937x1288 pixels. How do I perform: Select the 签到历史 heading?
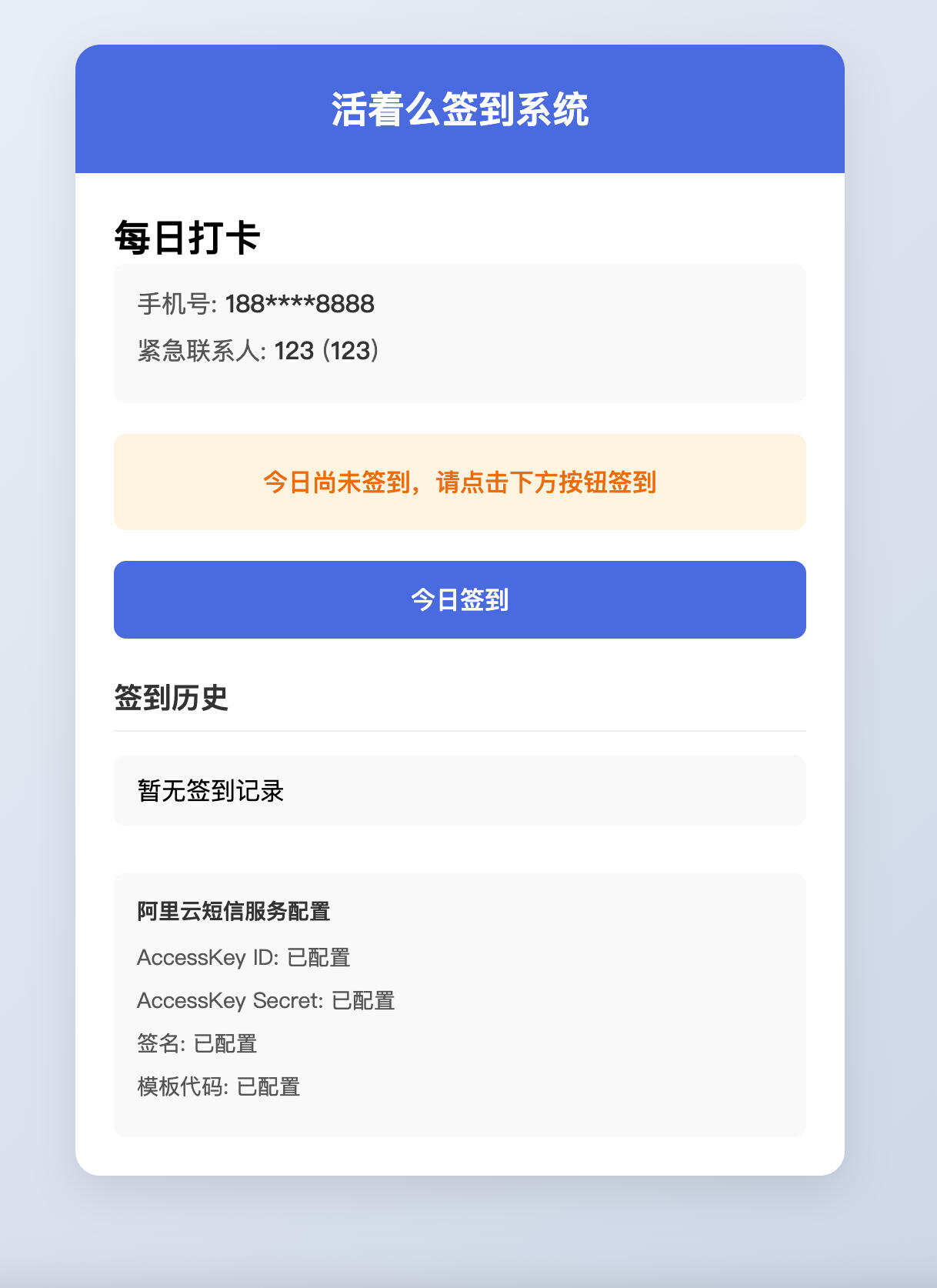tap(171, 697)
